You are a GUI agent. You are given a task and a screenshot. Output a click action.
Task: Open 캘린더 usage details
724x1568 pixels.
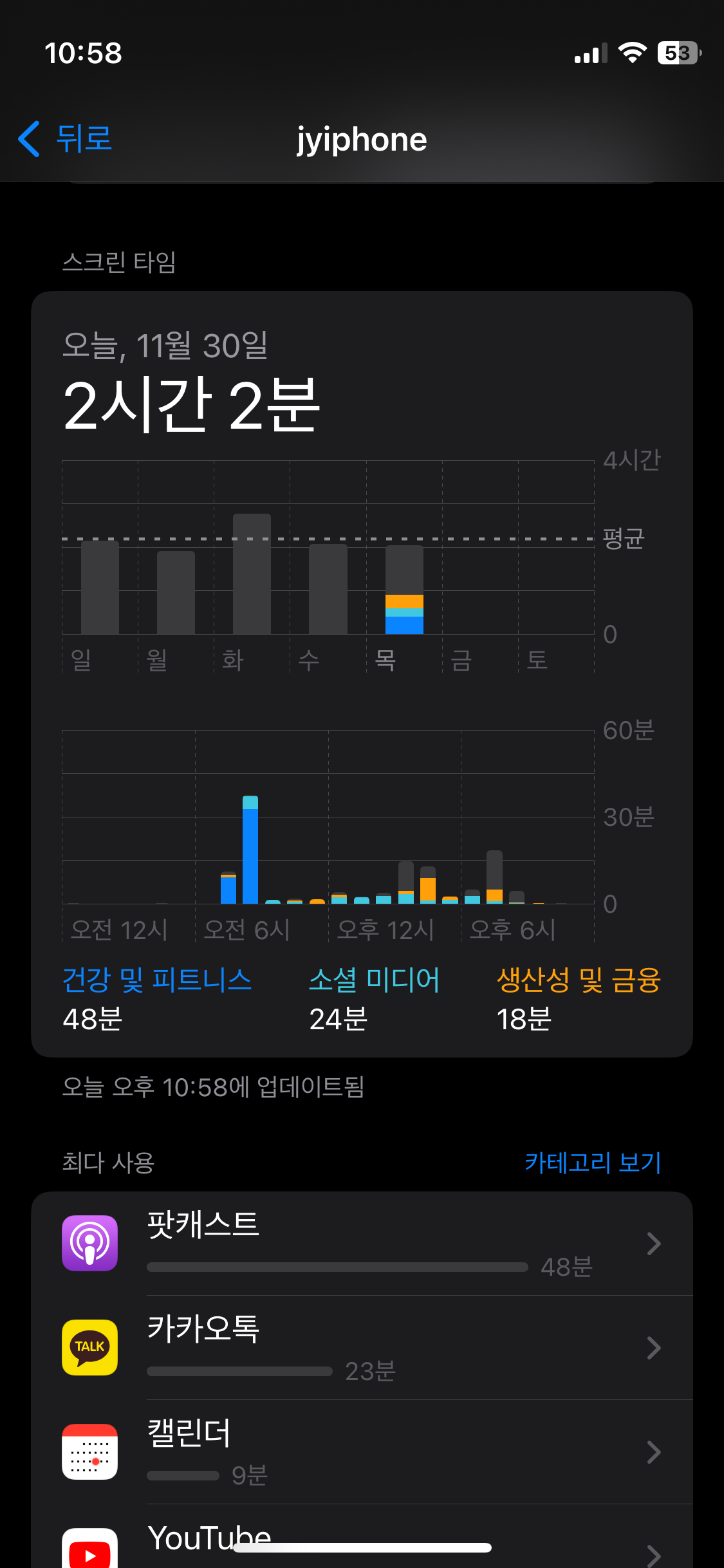[x=362, y=1452]
